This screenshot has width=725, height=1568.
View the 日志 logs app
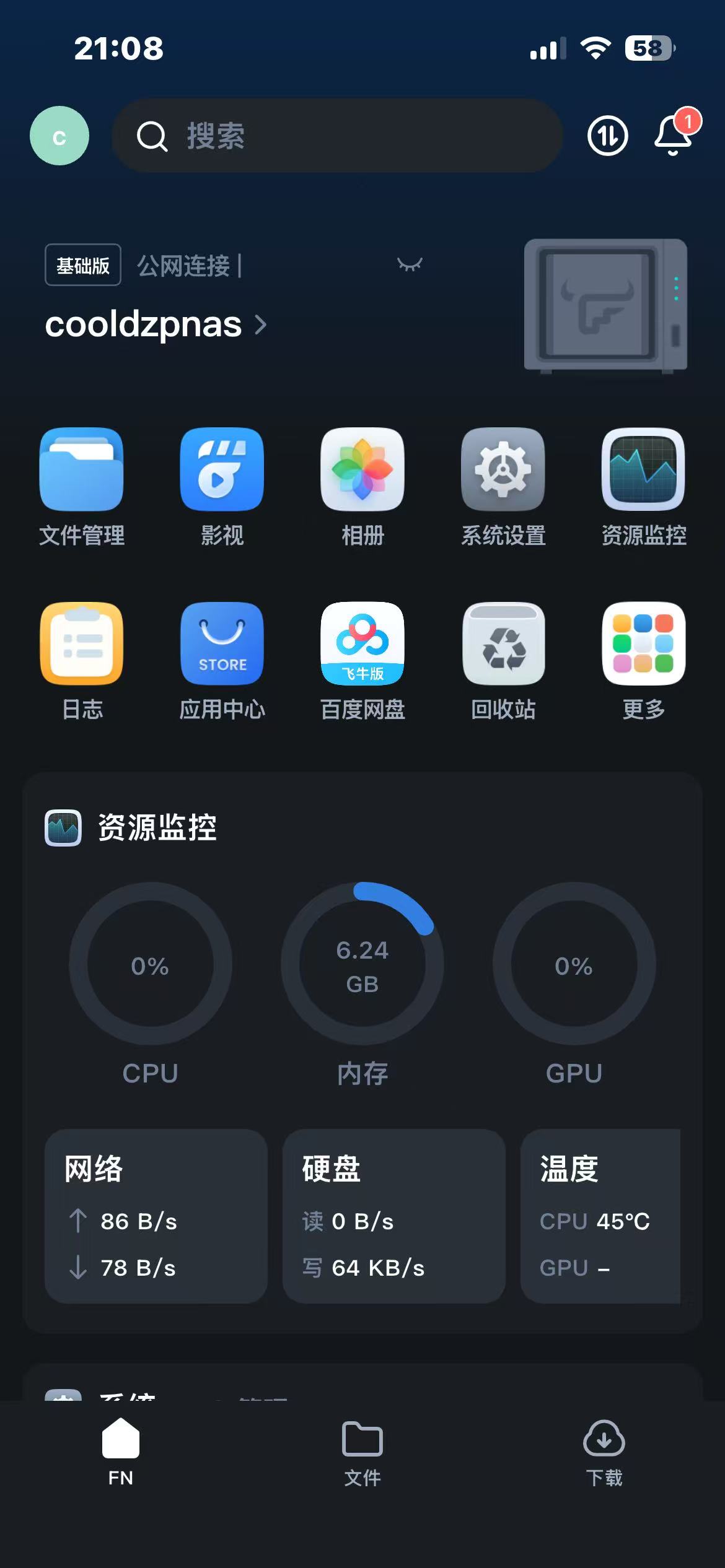point(82,644)
